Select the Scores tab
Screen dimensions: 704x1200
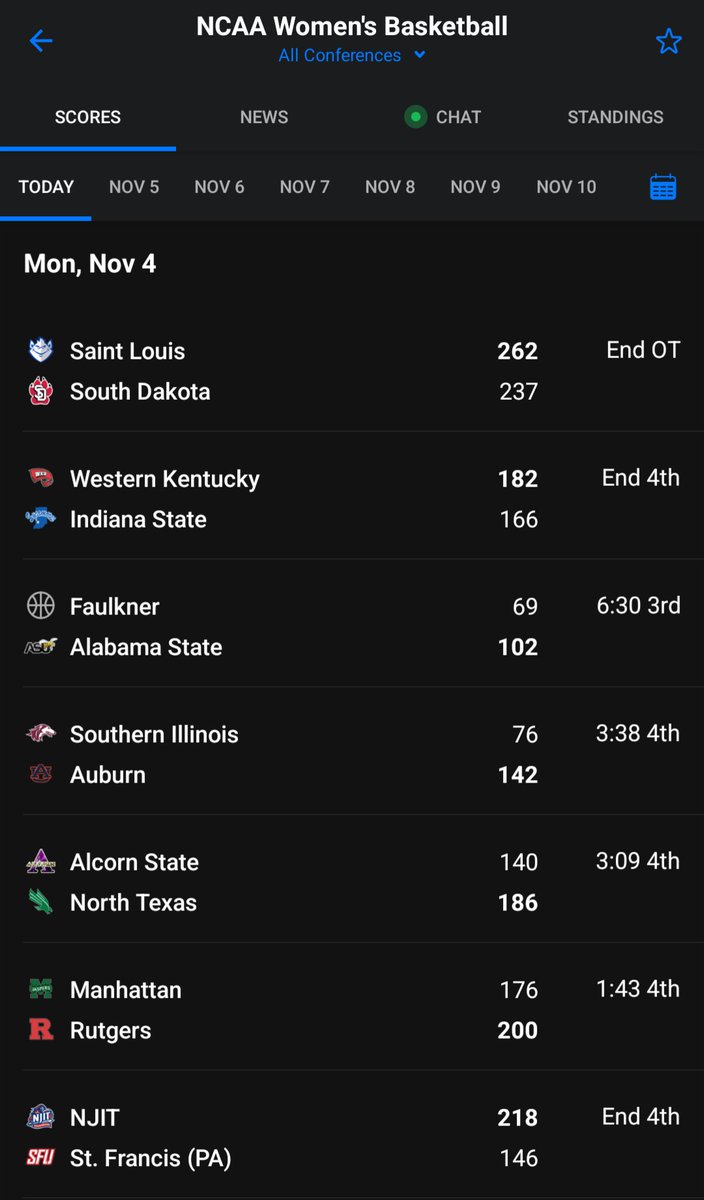[x=88, y=117]
